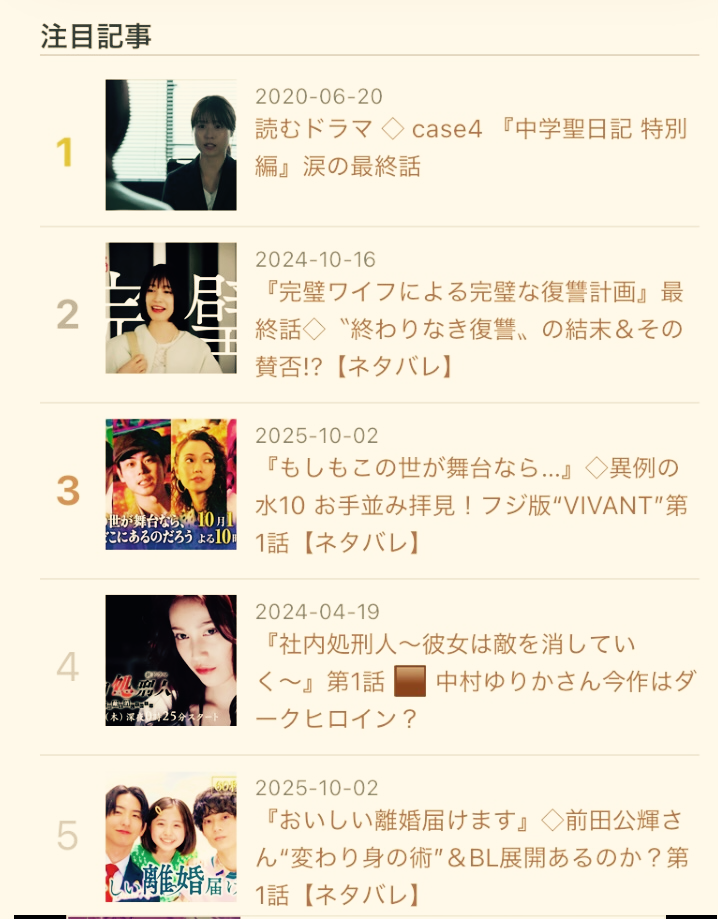Select the もしもこの世が舞台なら thumbnail
This screenshot has height=919, width=718.
pyautogui.click(x=171, y=484)
